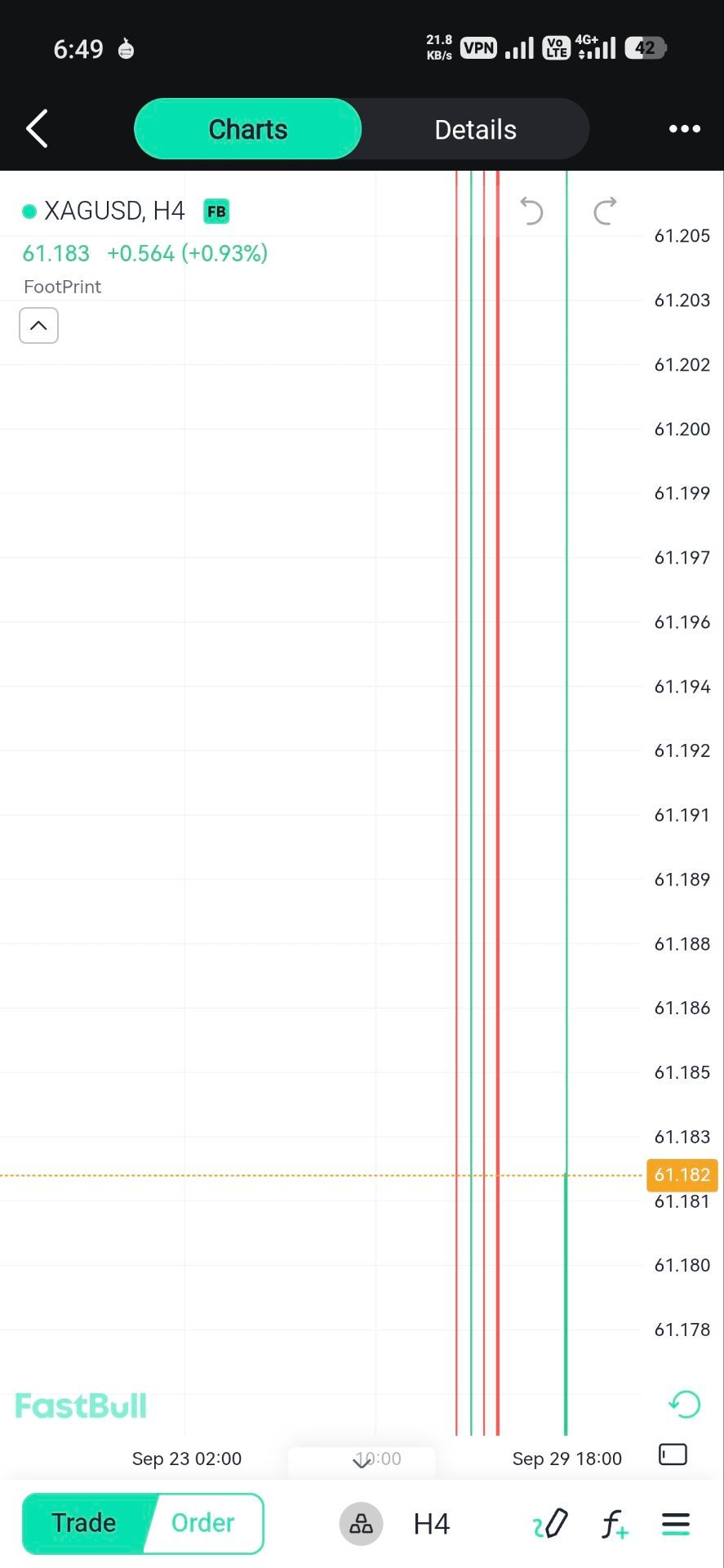This screenshot has width=724, height=1568.
Task: Switch to the Details tab
Action: click(475, 129)
